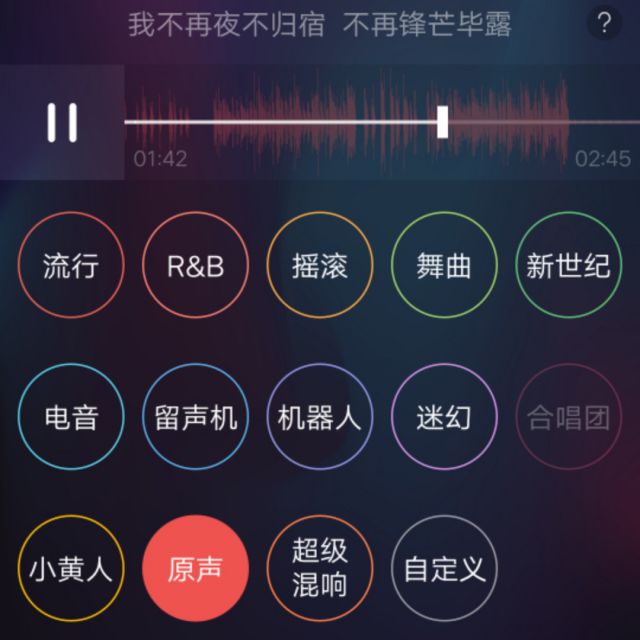
Task: Tap the waveform playback position slider
Action: click(x=442, y=122)
